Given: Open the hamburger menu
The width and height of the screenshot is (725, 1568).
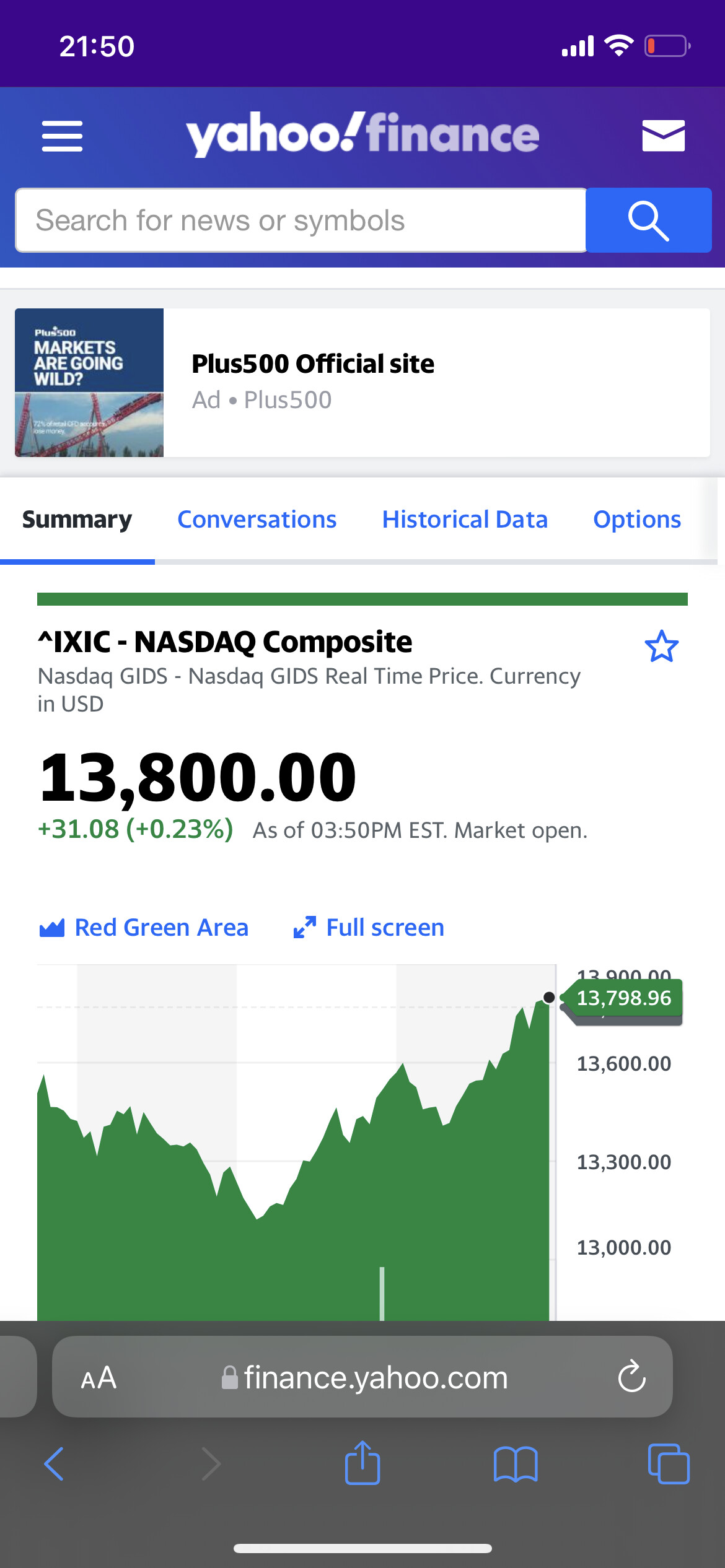Looking at the screenshot, I should [62, 136].
